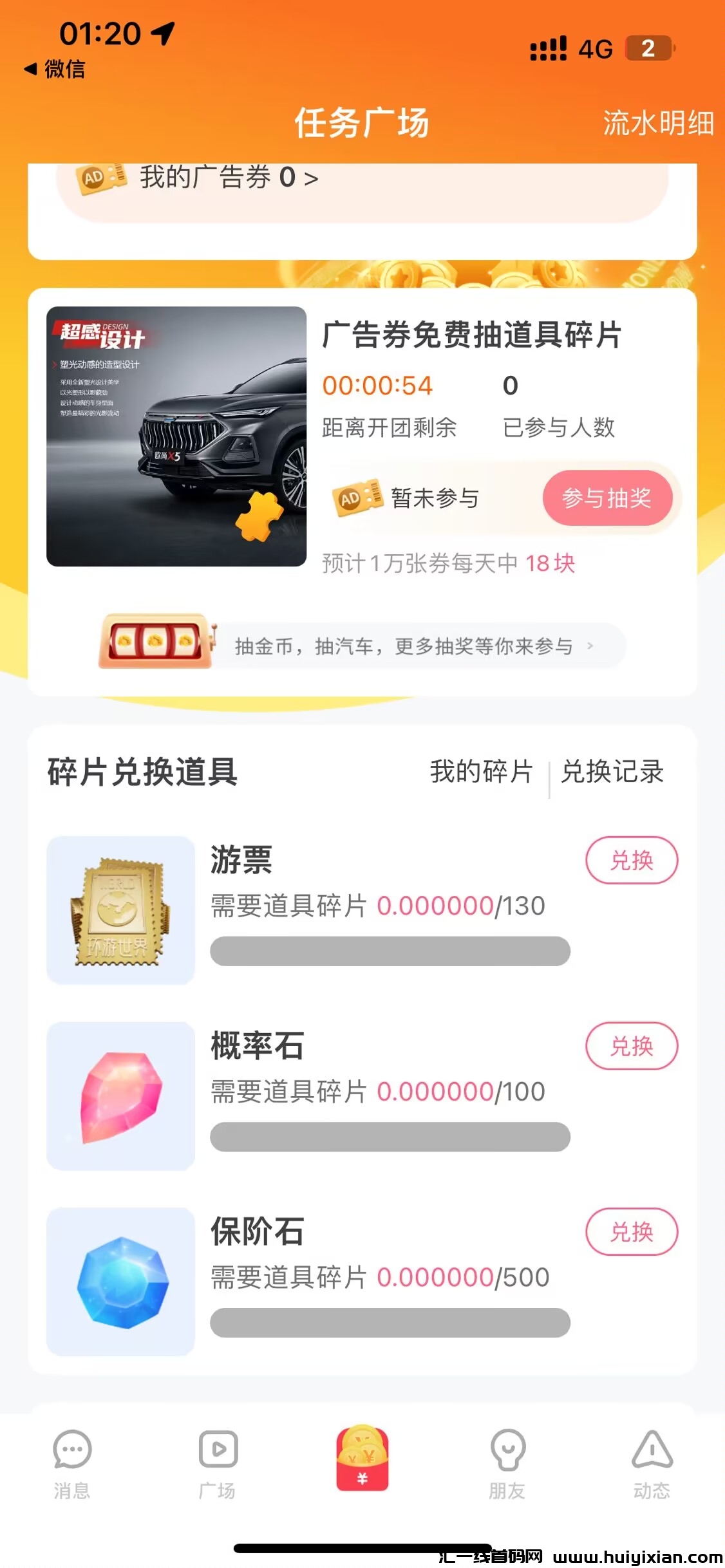Open the 抽金币，抽汽车 lottery banner

pos(362,646)
